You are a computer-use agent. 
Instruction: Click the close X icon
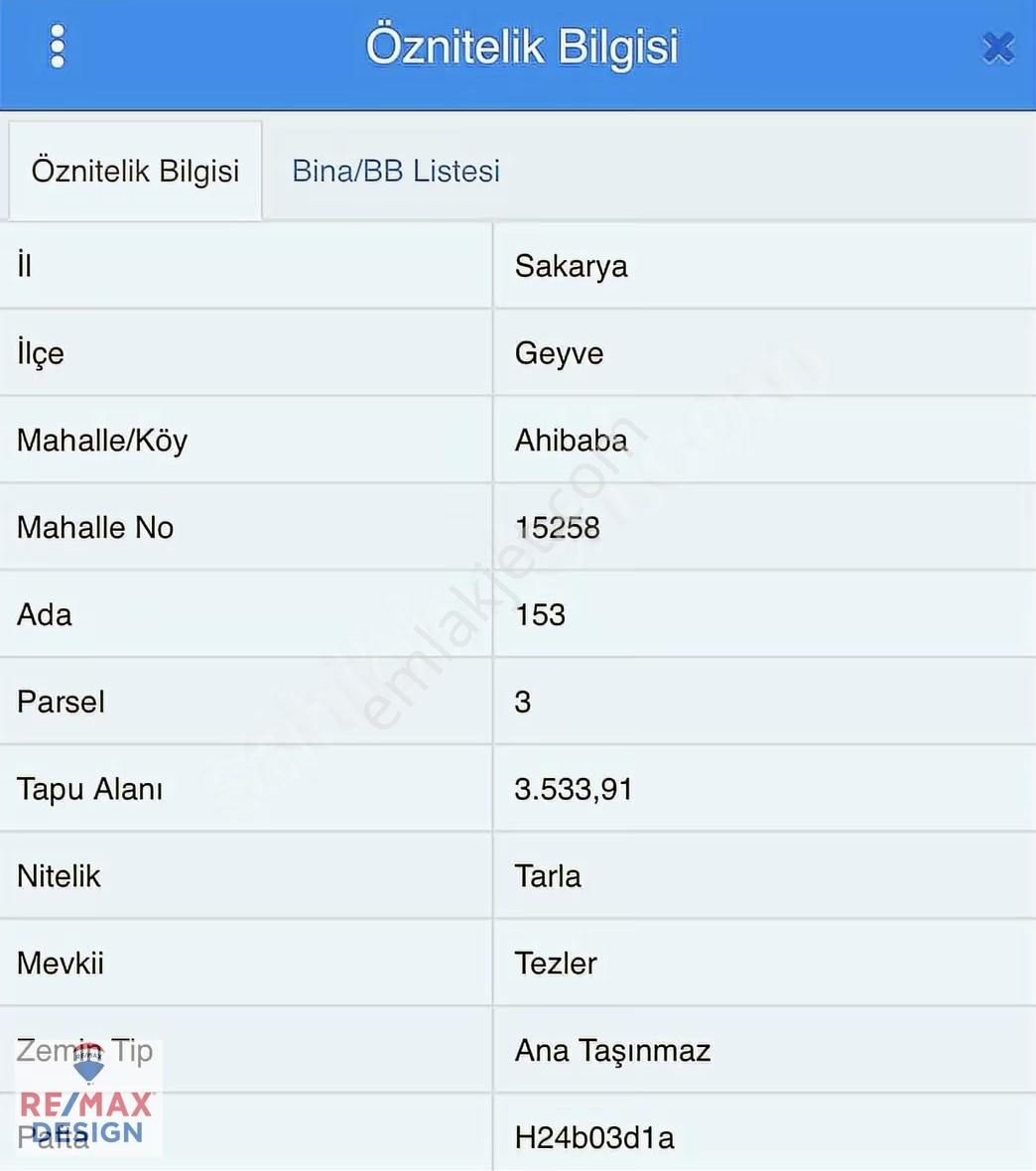coord(997,47)
